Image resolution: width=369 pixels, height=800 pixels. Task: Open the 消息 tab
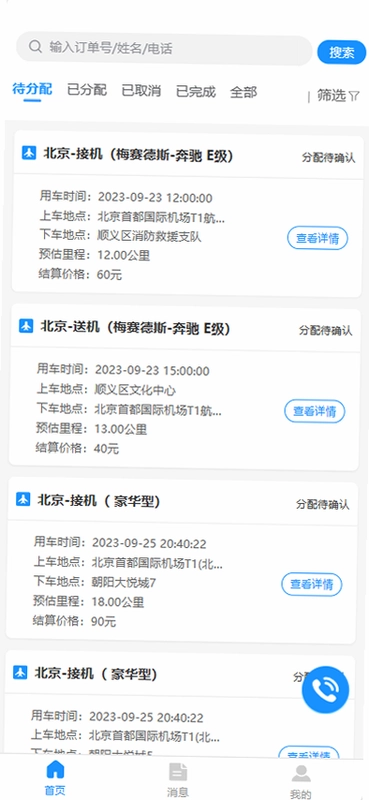click(178, 780)
